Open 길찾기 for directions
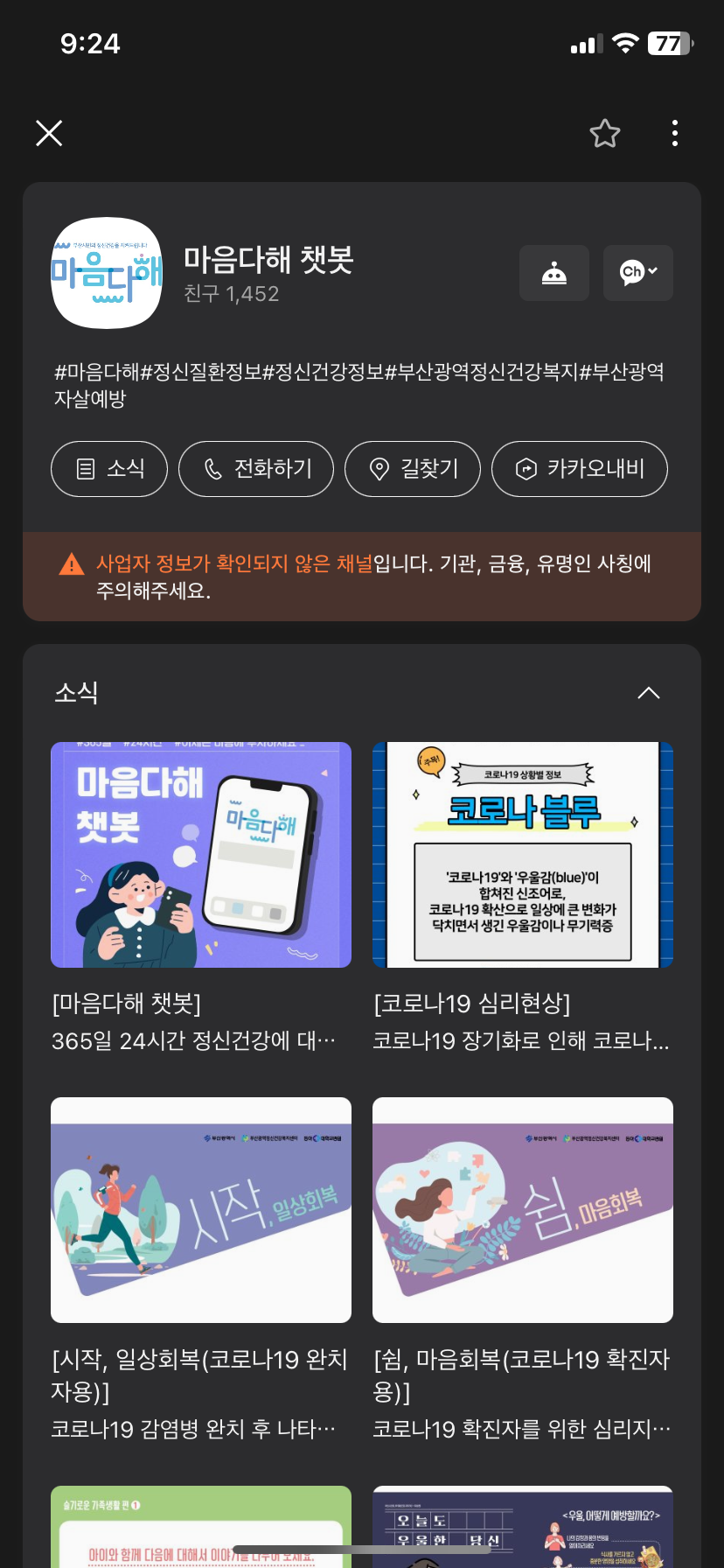The image size is (724, 1568). [x=413, y=469]
